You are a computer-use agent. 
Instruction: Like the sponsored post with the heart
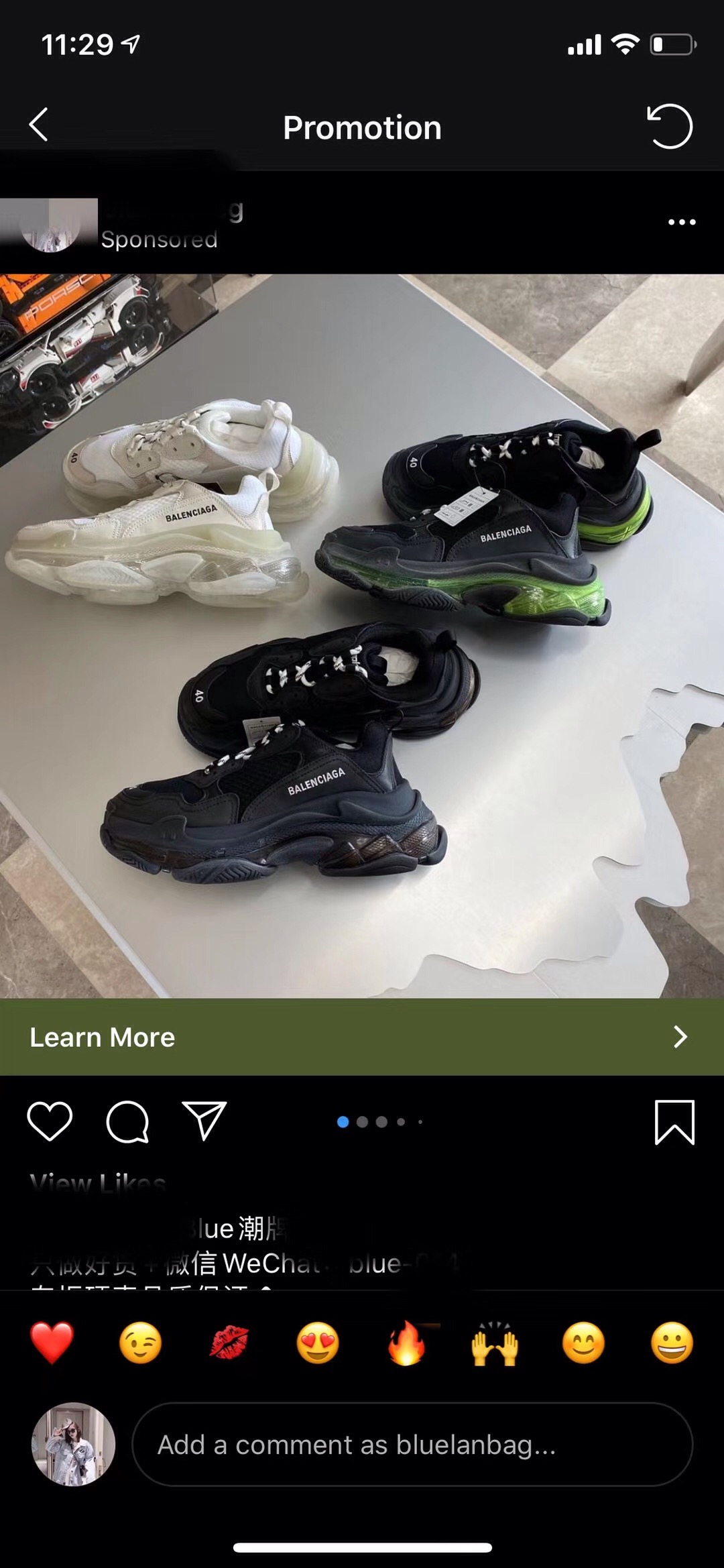pos(50,1121)
